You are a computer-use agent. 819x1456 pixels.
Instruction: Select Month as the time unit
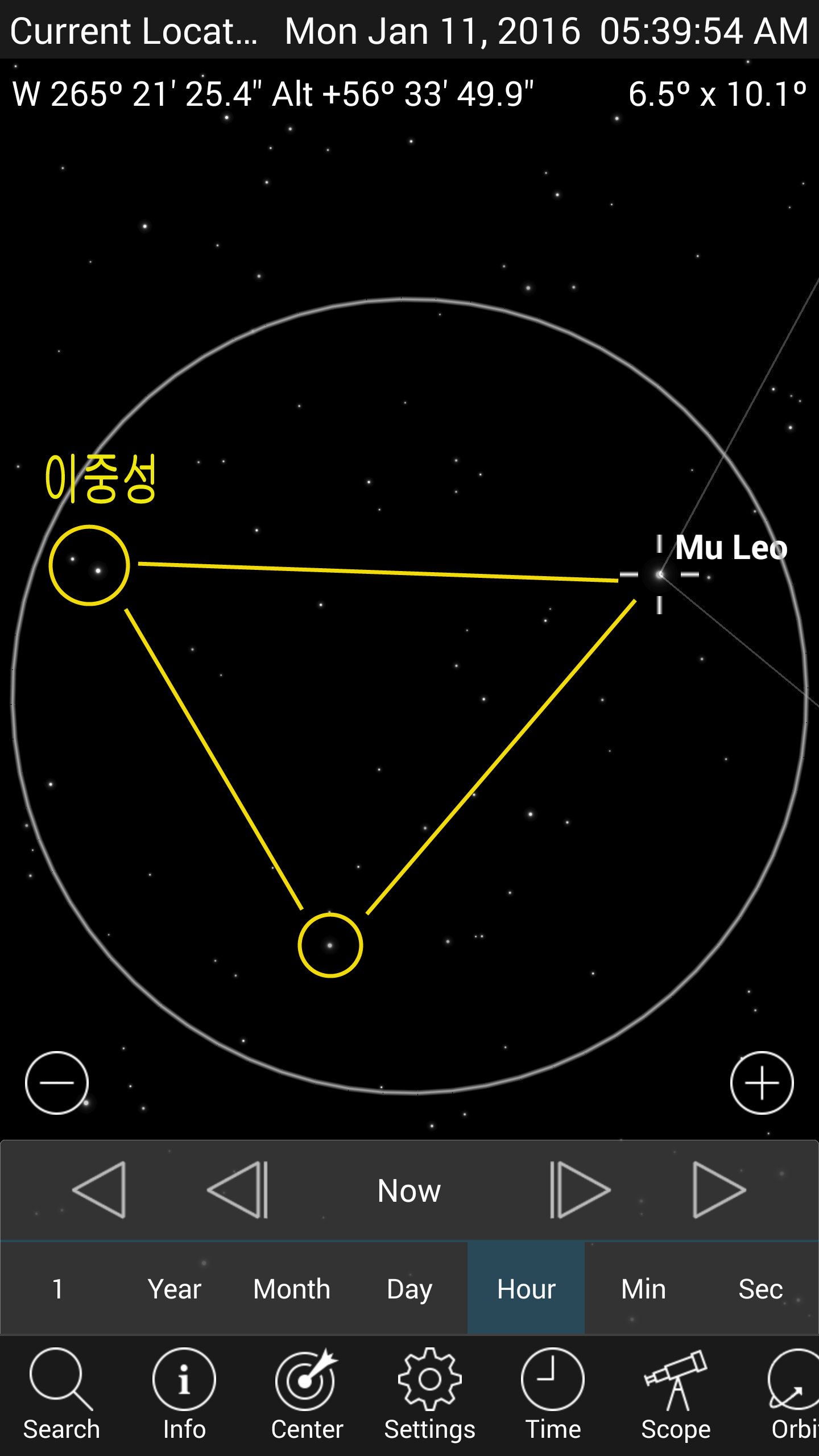[x=292, y=1289]
